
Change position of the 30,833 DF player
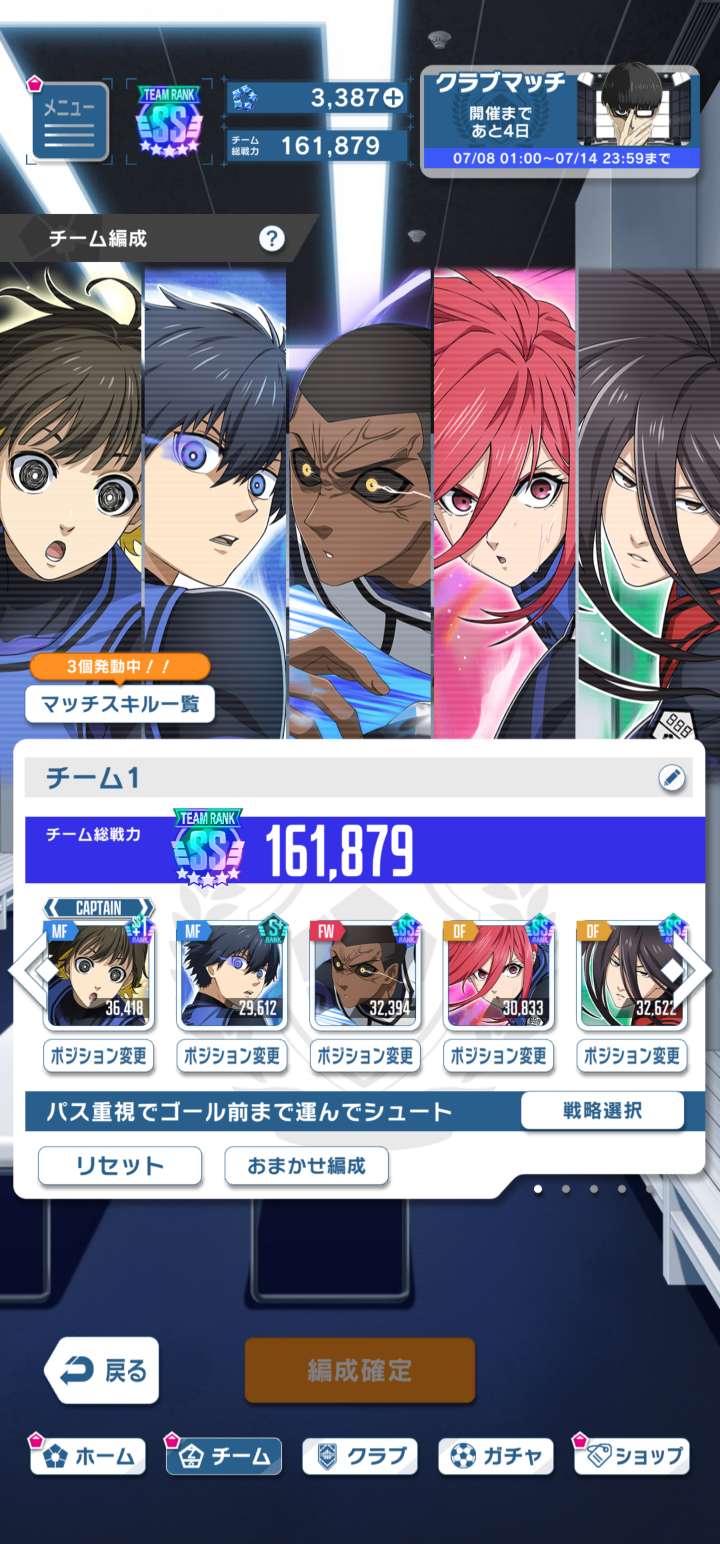click(497, 1056)
